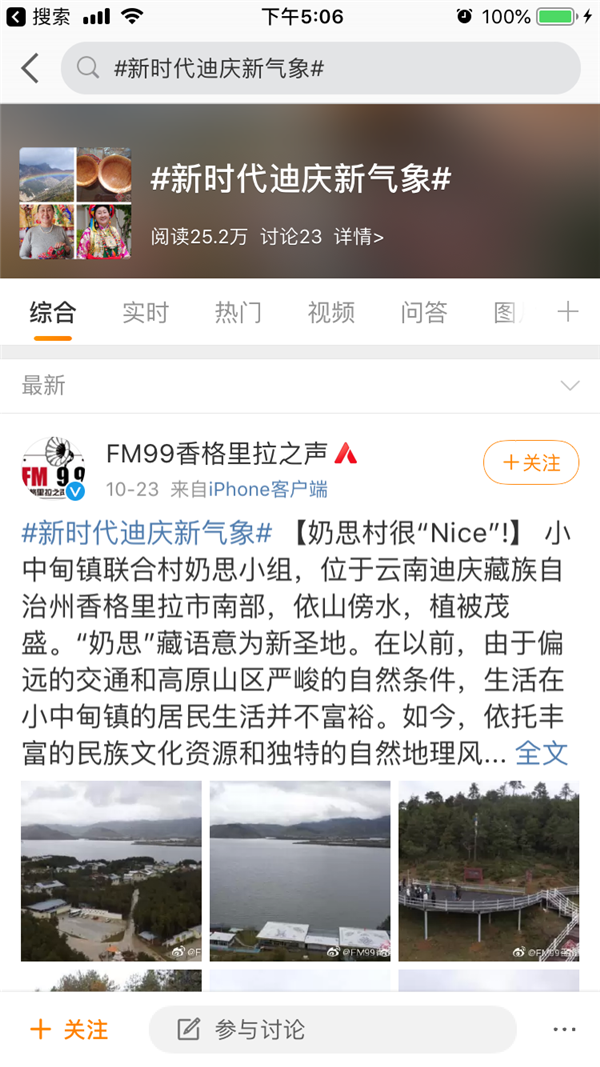Add a tab with the plus icon
The width and height of the screenshot is (600, 1067).
[x=568, y=312]
